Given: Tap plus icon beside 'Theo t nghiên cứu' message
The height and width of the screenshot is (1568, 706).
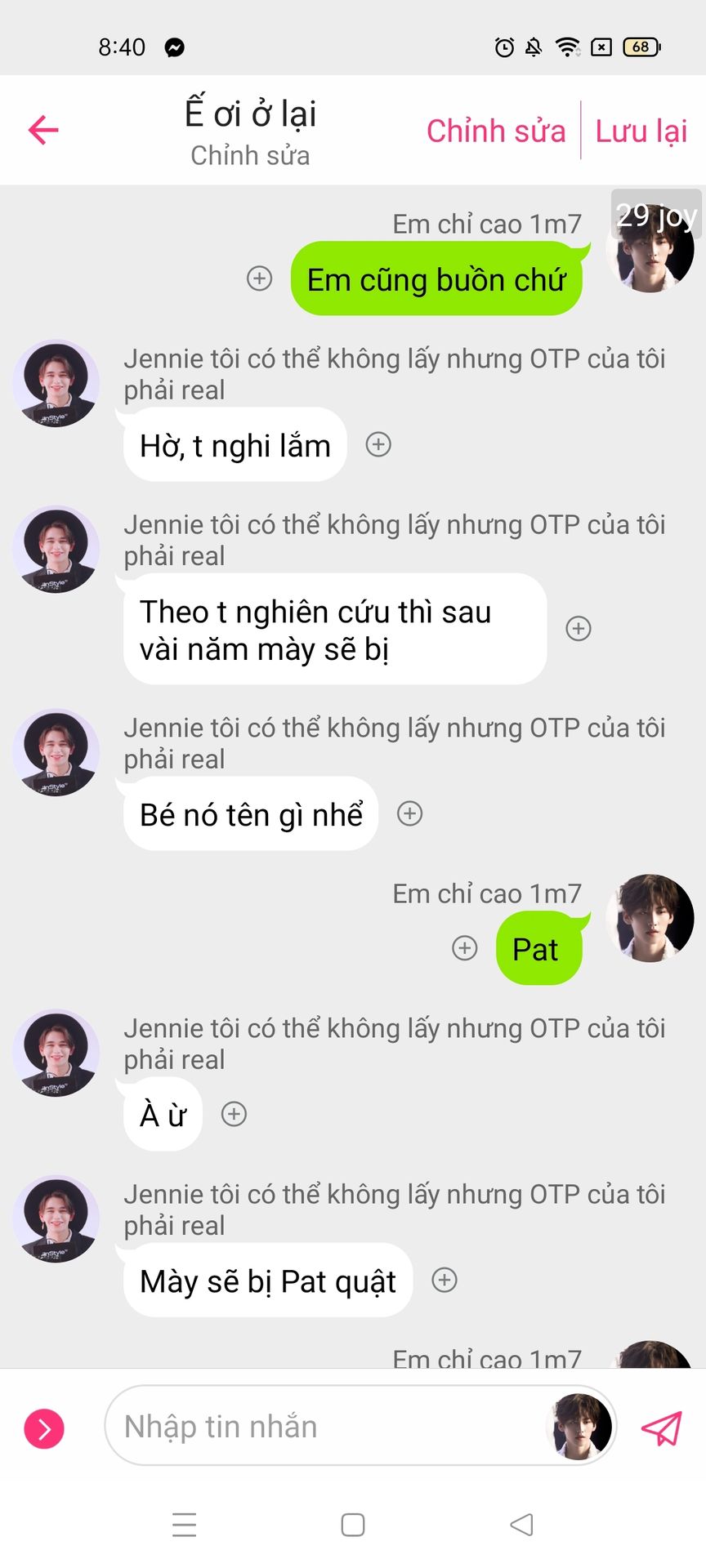Looking at the screenshot, I should 579,629.
